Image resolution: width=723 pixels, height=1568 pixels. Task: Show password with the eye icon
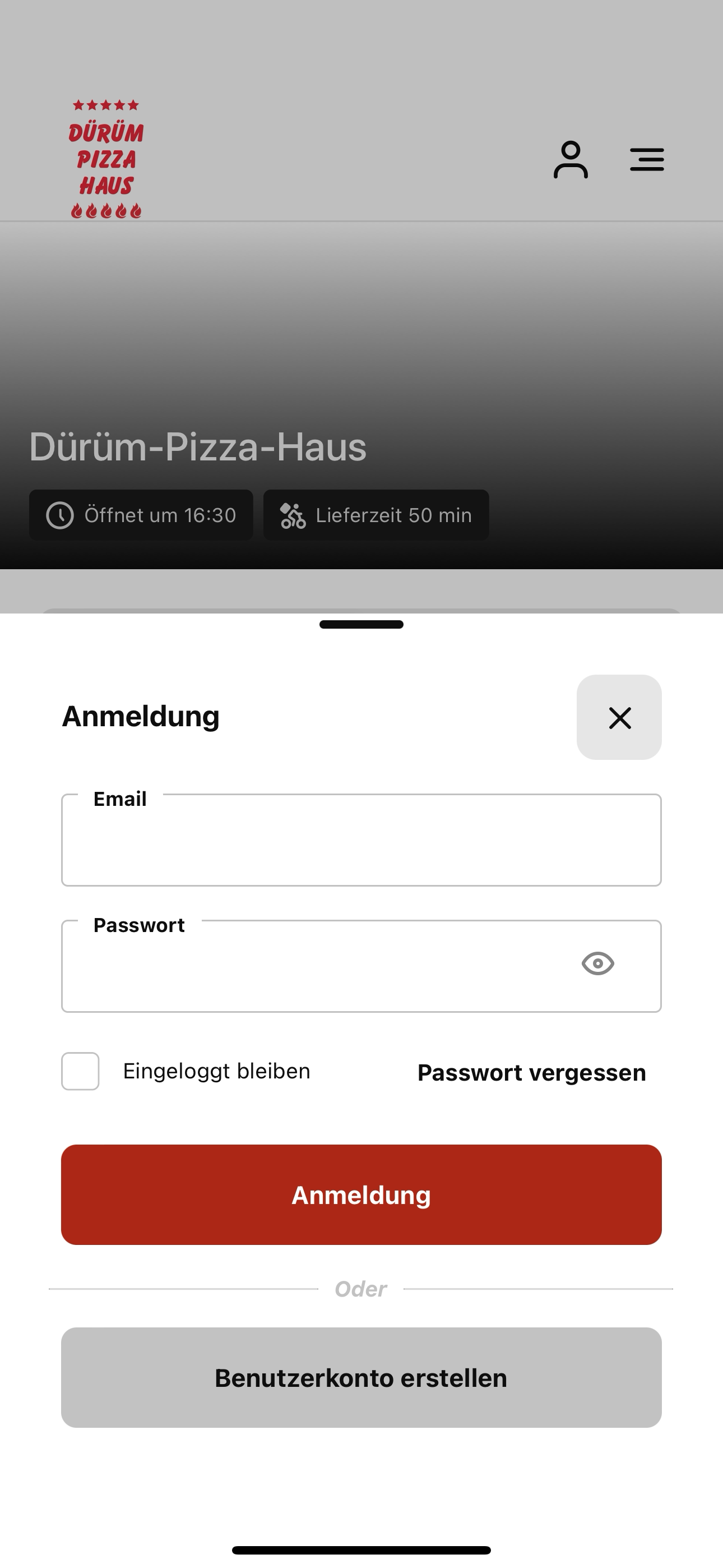[x=597, y=963]
